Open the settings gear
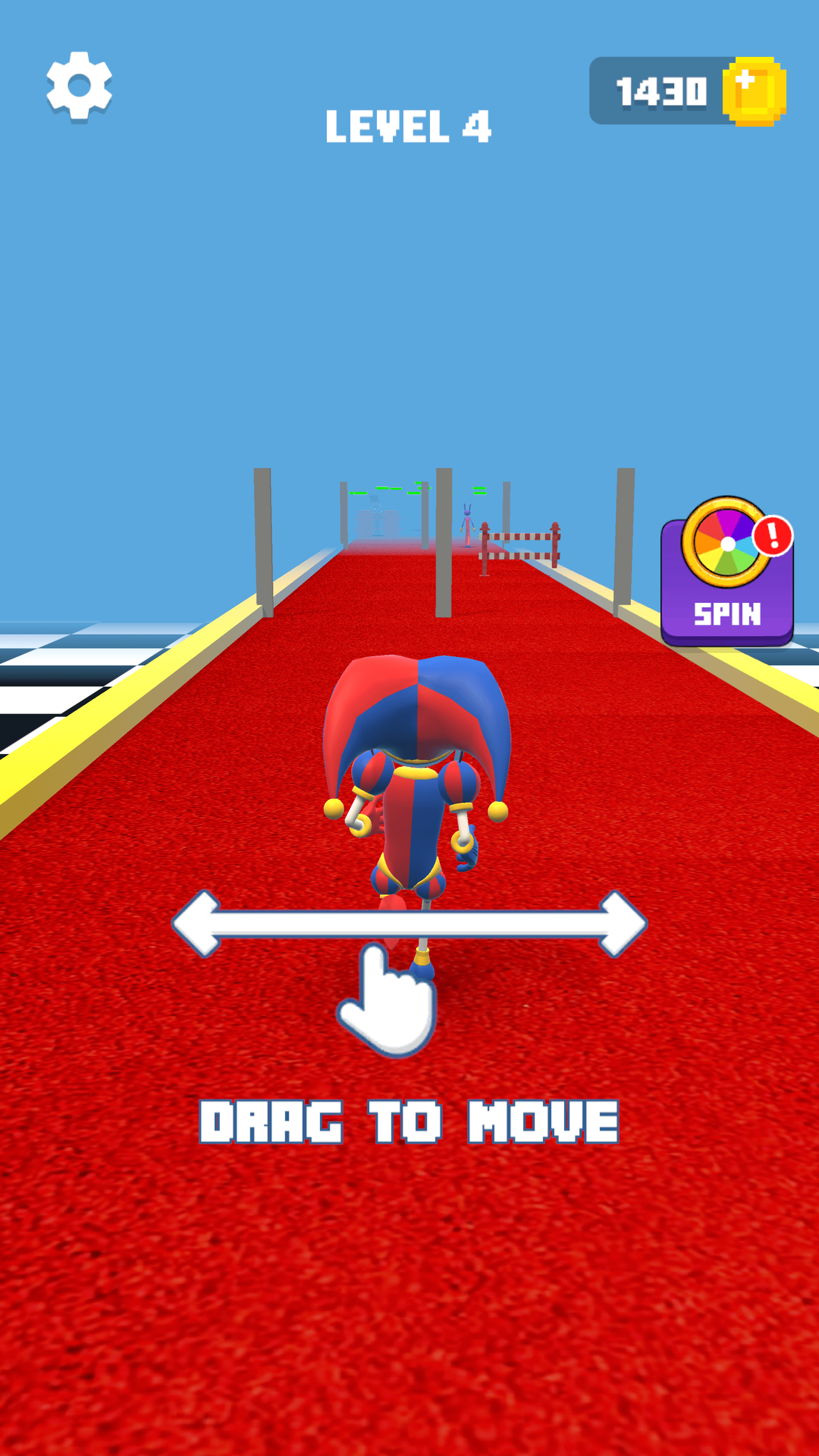Viewport: 819px width, 1456px height. pyautogui.click(x=79, y=86)
